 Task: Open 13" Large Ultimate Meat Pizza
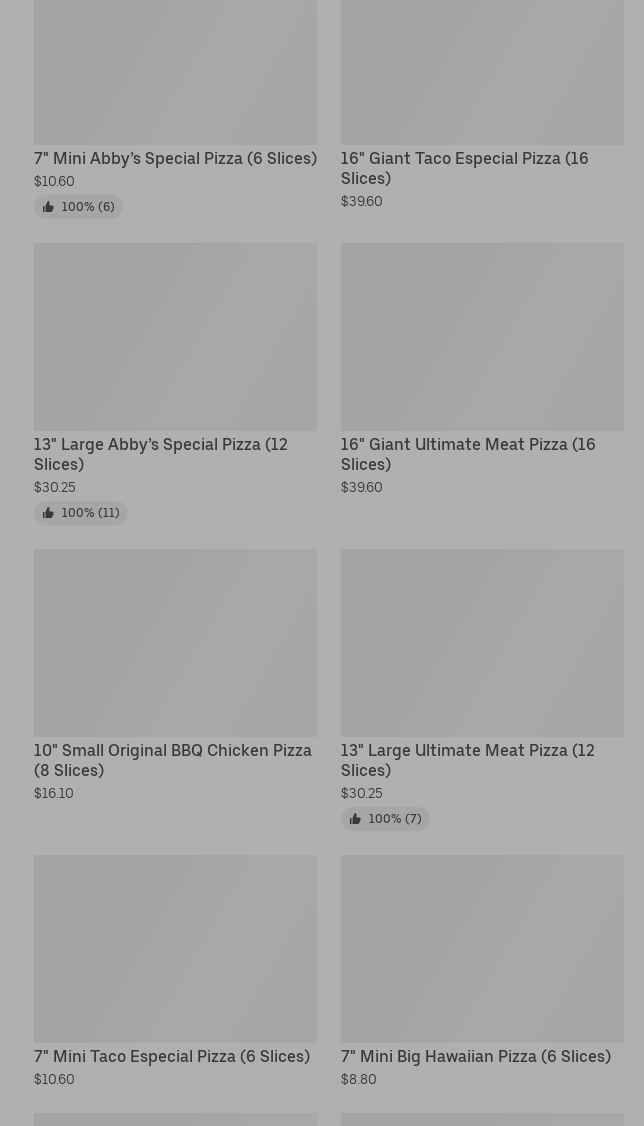pos(467,760)
